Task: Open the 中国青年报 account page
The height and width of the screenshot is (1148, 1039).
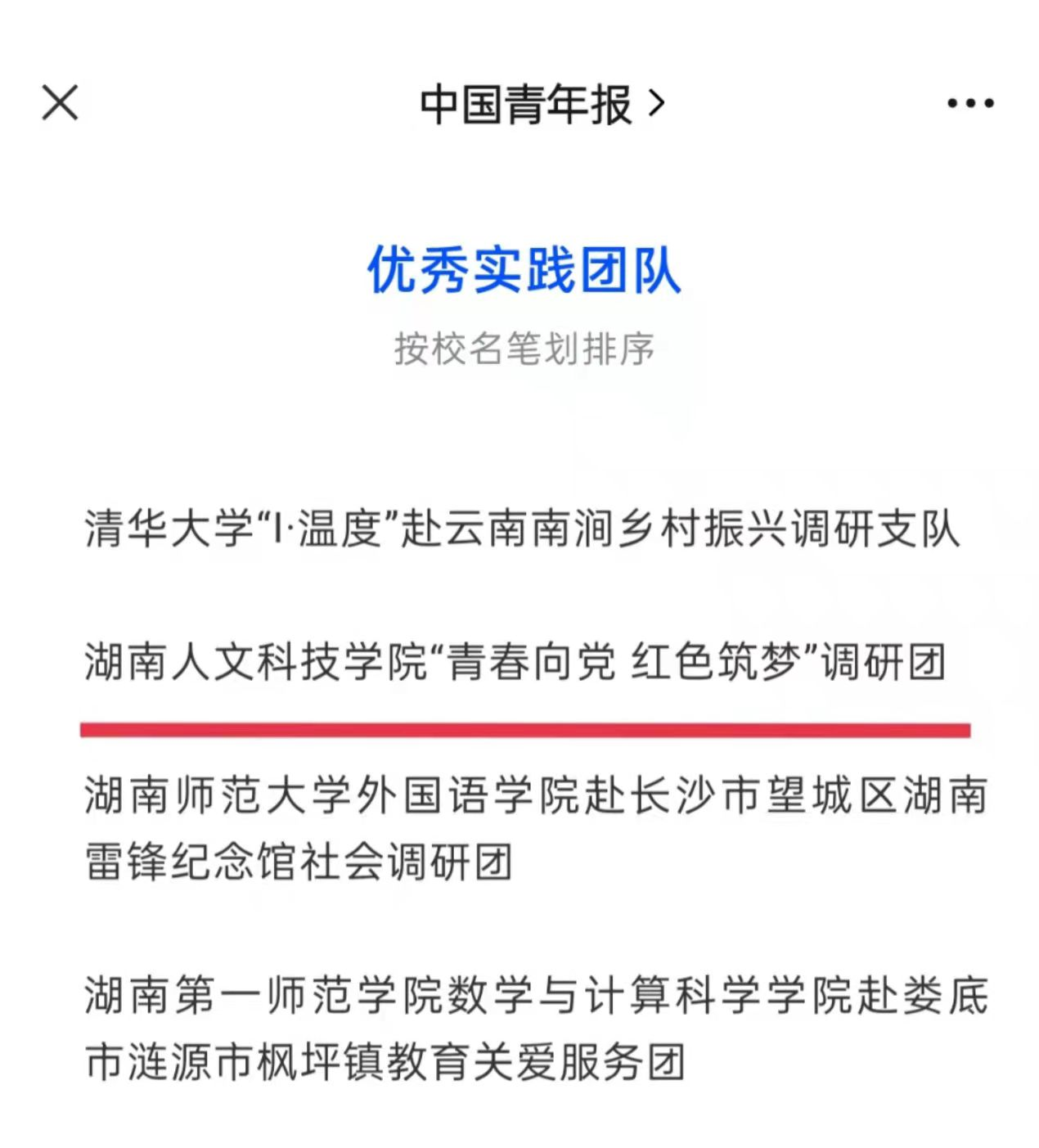Action: point(542,105)
